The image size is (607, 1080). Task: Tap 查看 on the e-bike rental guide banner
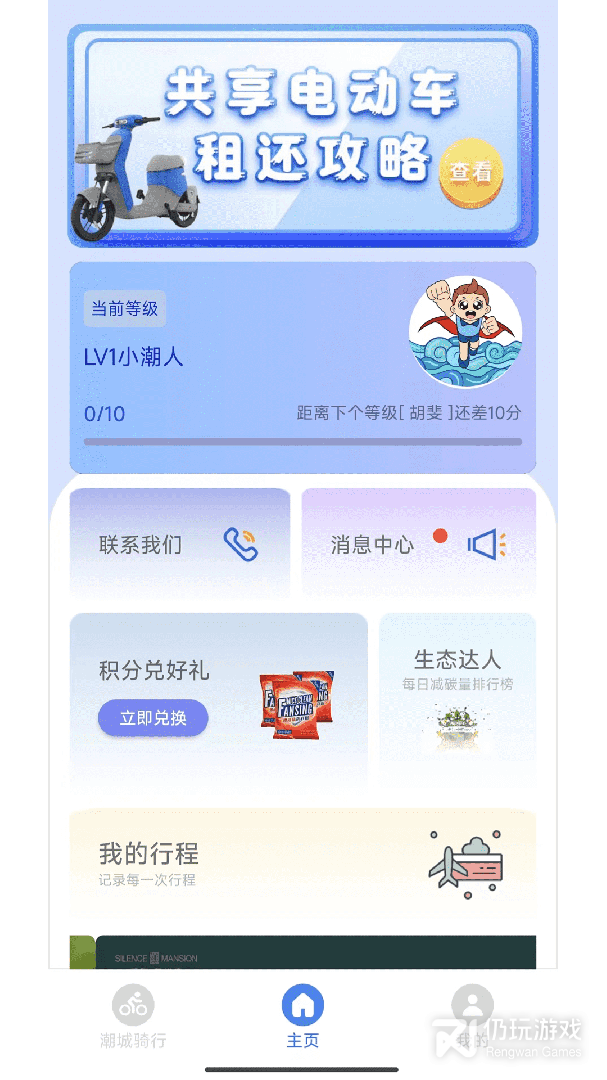470,173
